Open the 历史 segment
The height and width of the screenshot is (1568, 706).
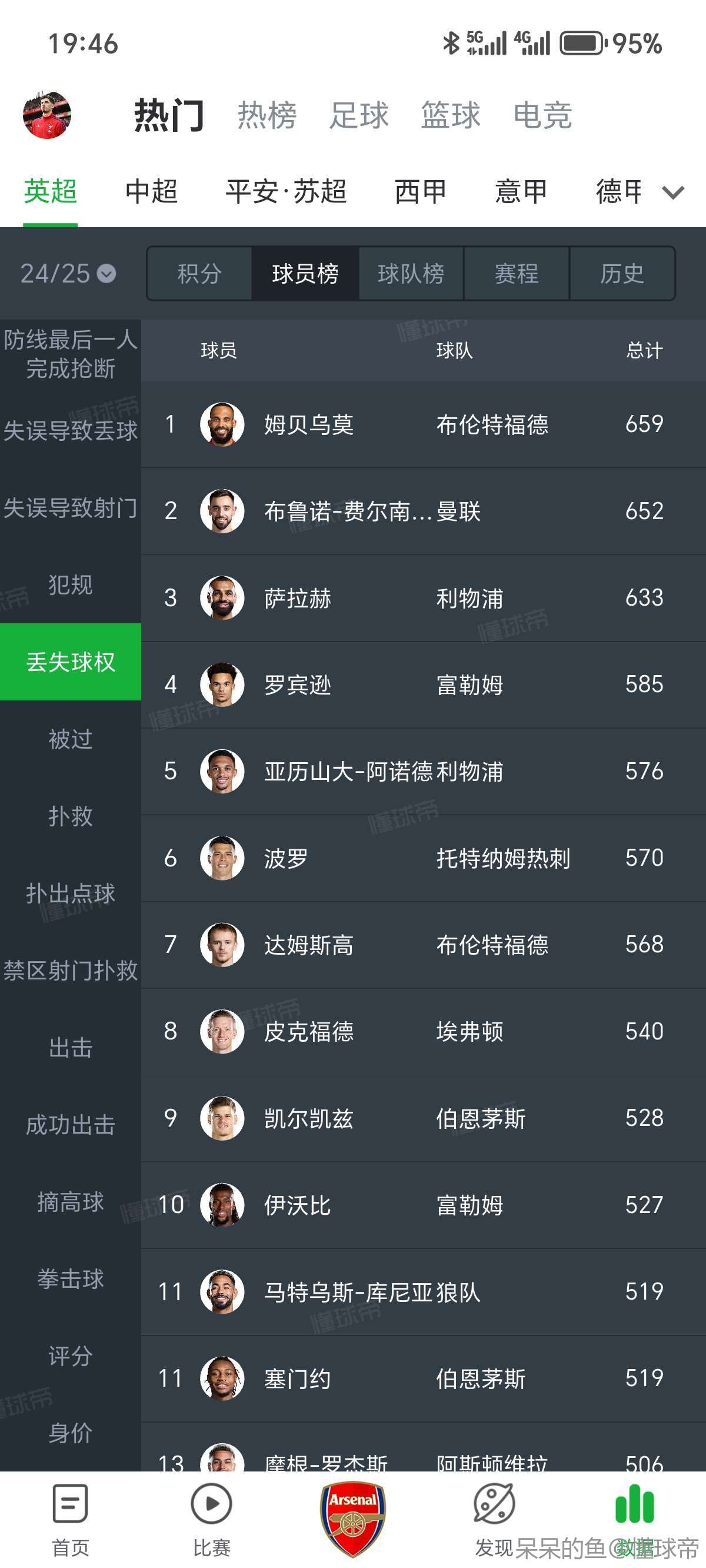[x=622, y=273]
